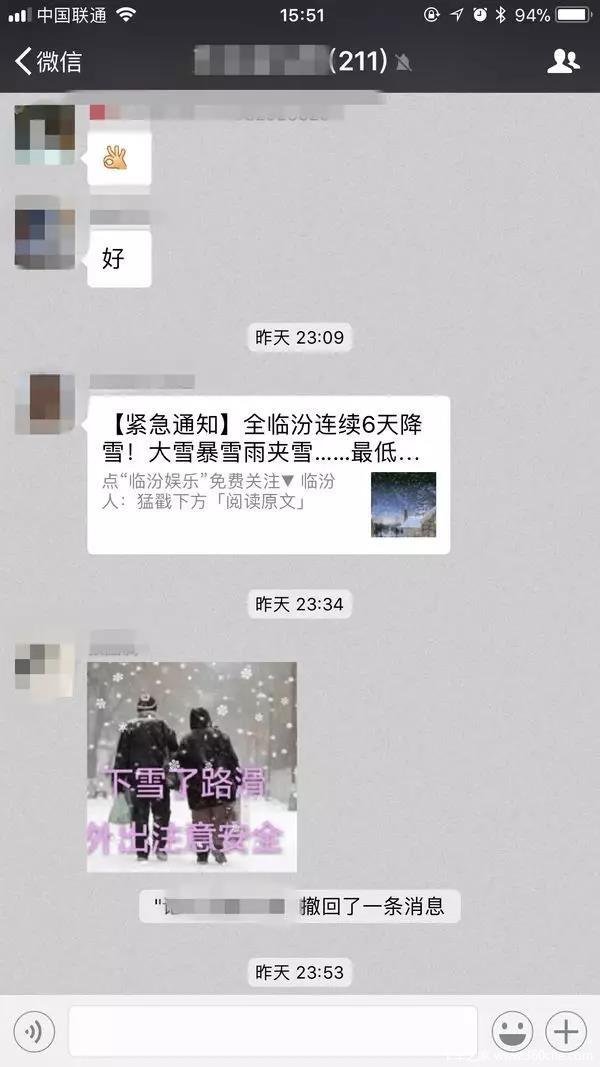Go back to the 微信 chat list
The image size is (600, 1067).
click(x=47, y=62)
